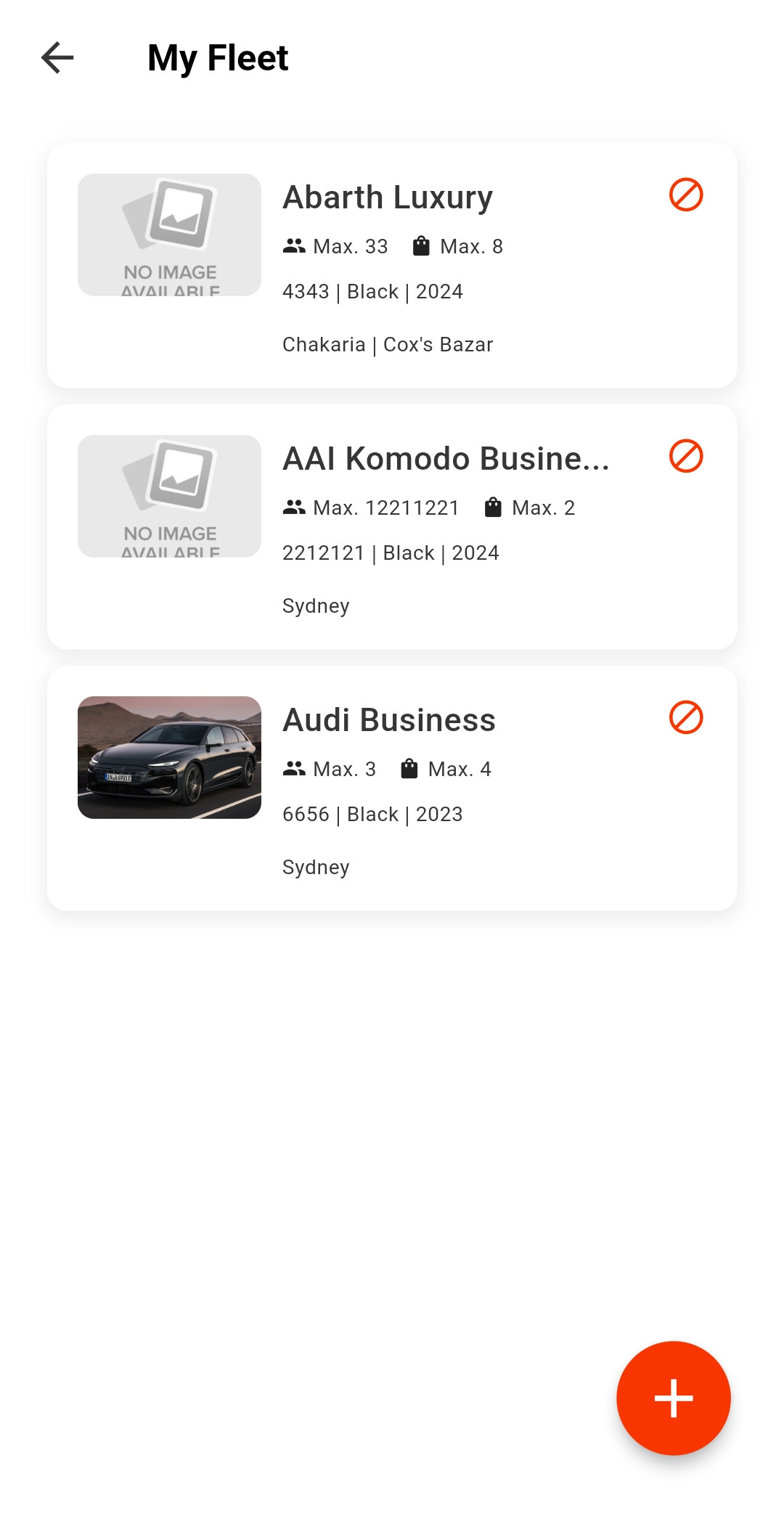Tap the 6656 Black 2023 detail line
The height and width of the screenshot is (1529, 784).
point(372,814)
